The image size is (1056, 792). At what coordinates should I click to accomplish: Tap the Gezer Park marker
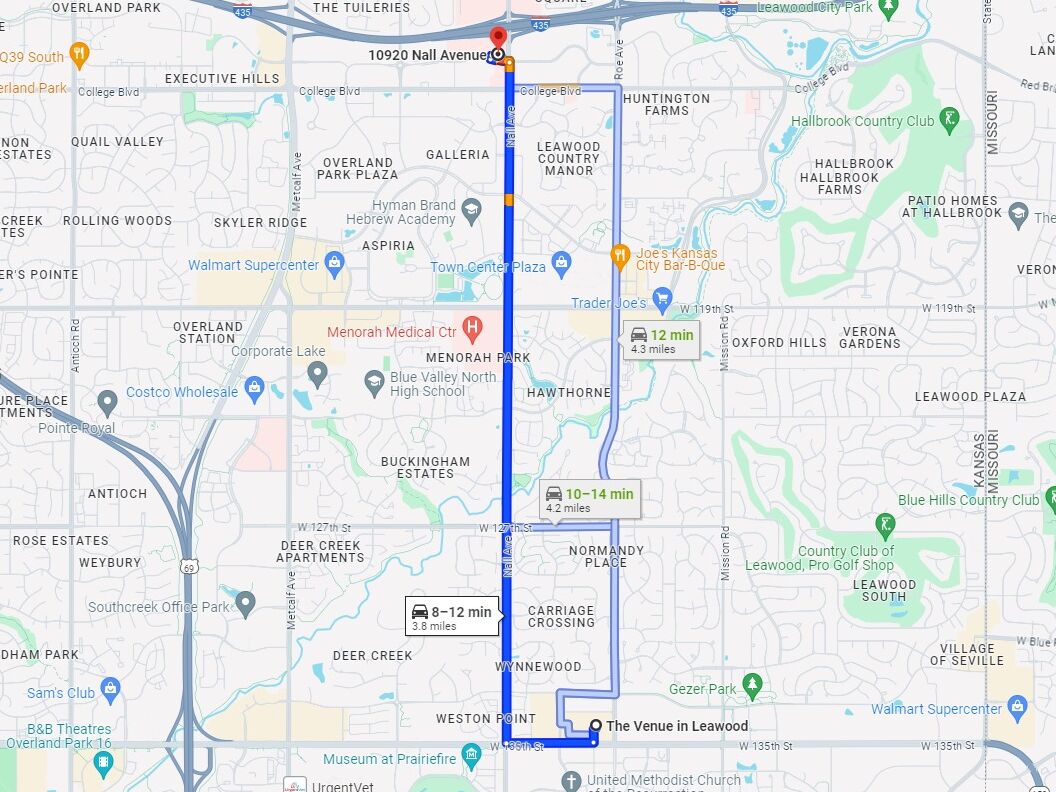click(x=752, y=685)
